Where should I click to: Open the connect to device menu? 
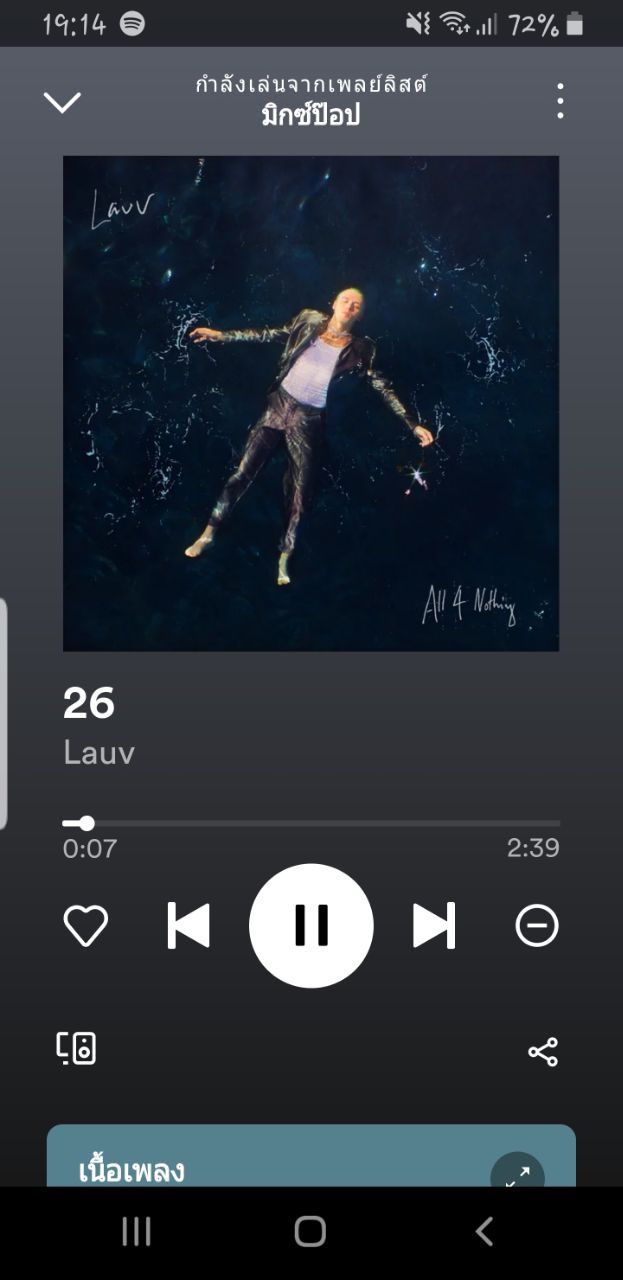click(x=76, y=1049)
